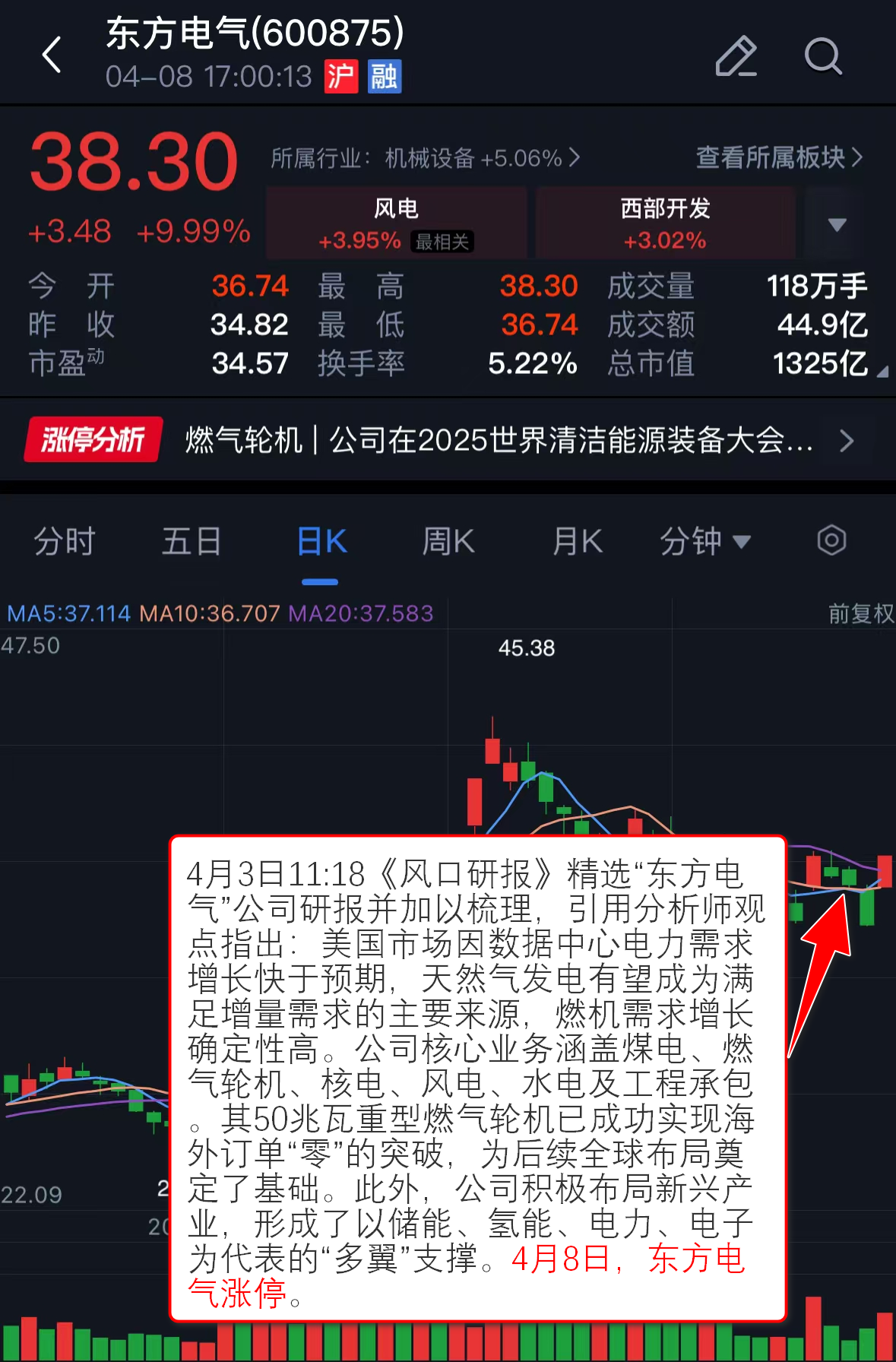Switch to the 五日 chart tab
The height and width of the screenshot is (1362, 896).
click(192, 542)
